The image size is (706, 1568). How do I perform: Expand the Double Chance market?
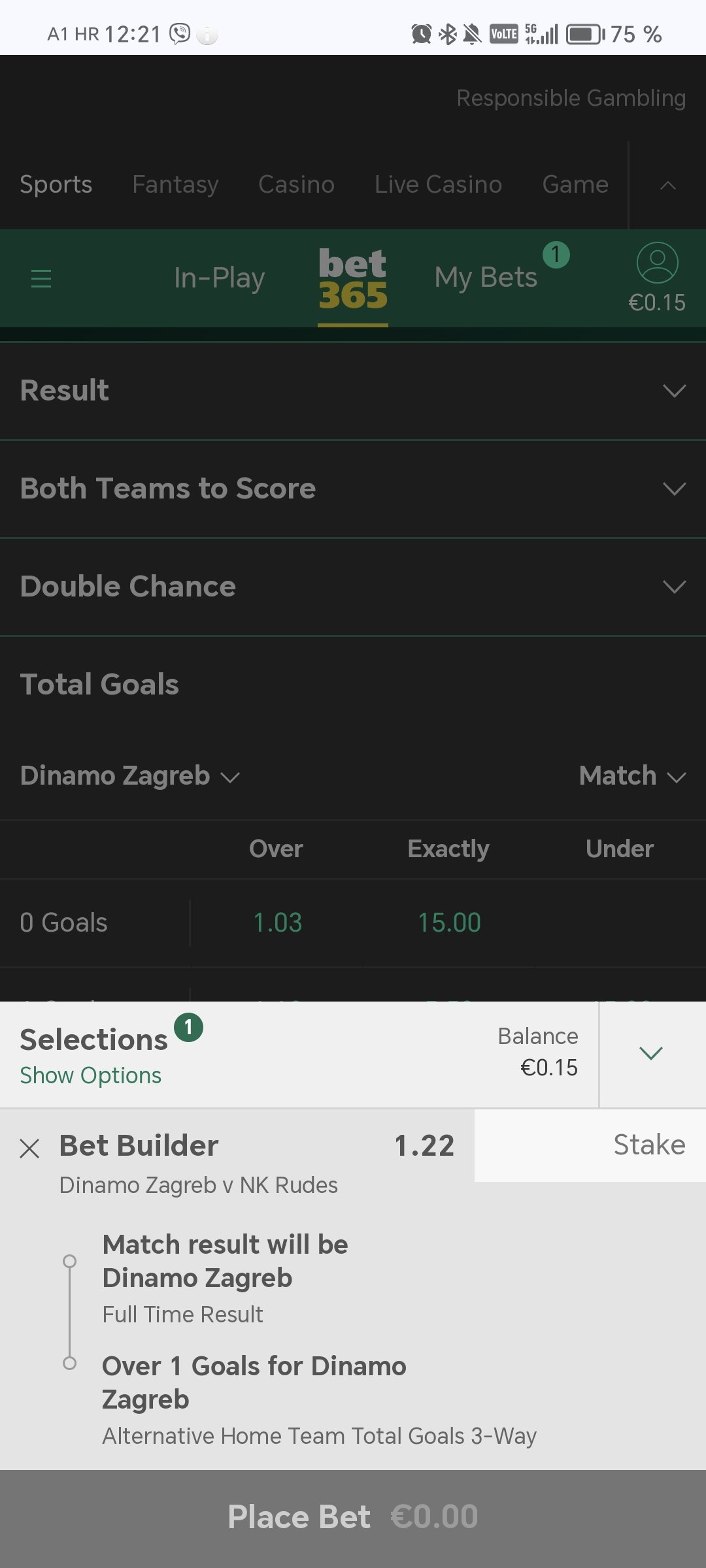(x=353, y=587)
